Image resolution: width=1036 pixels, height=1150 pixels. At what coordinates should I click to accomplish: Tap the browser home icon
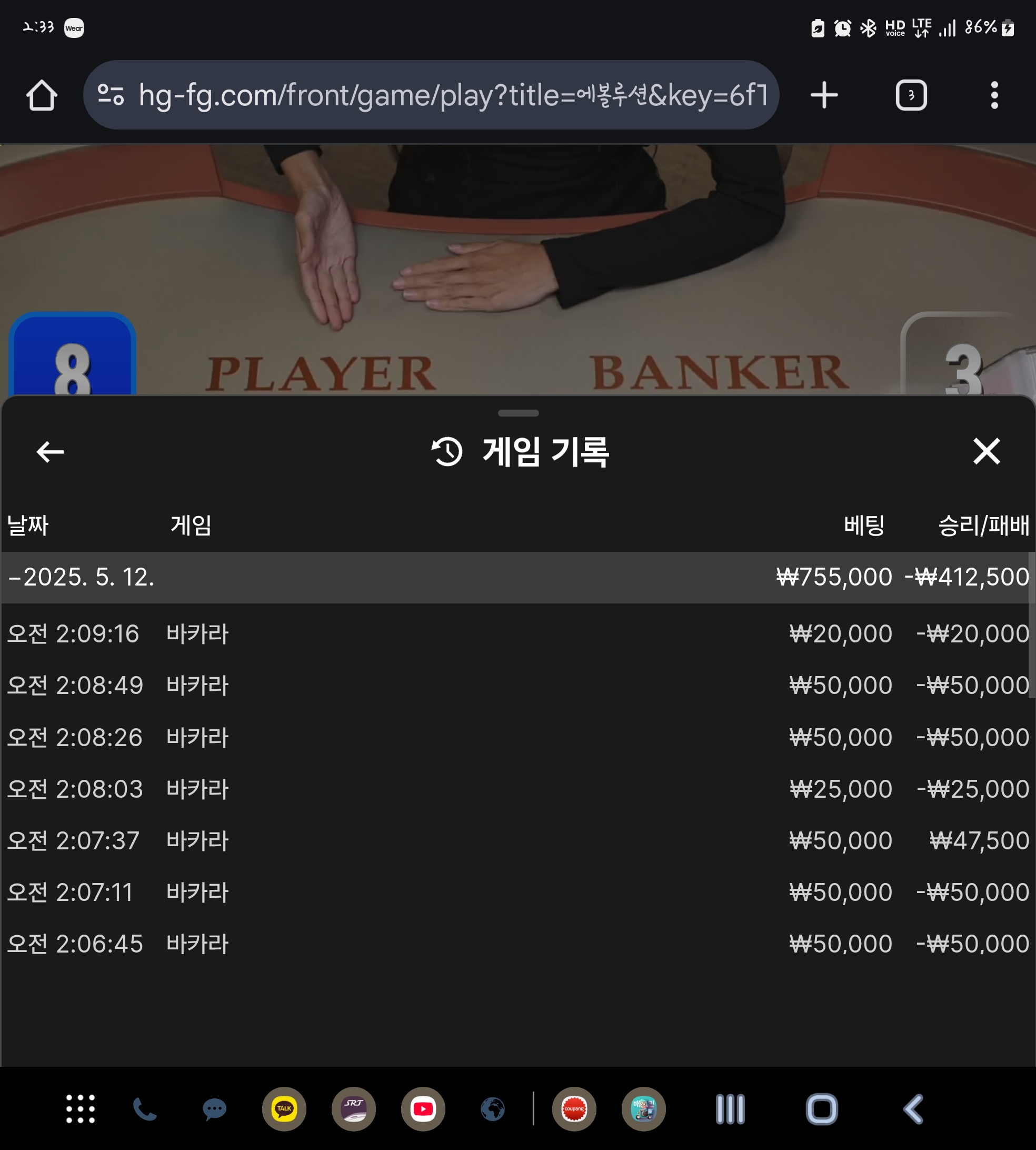42,95
